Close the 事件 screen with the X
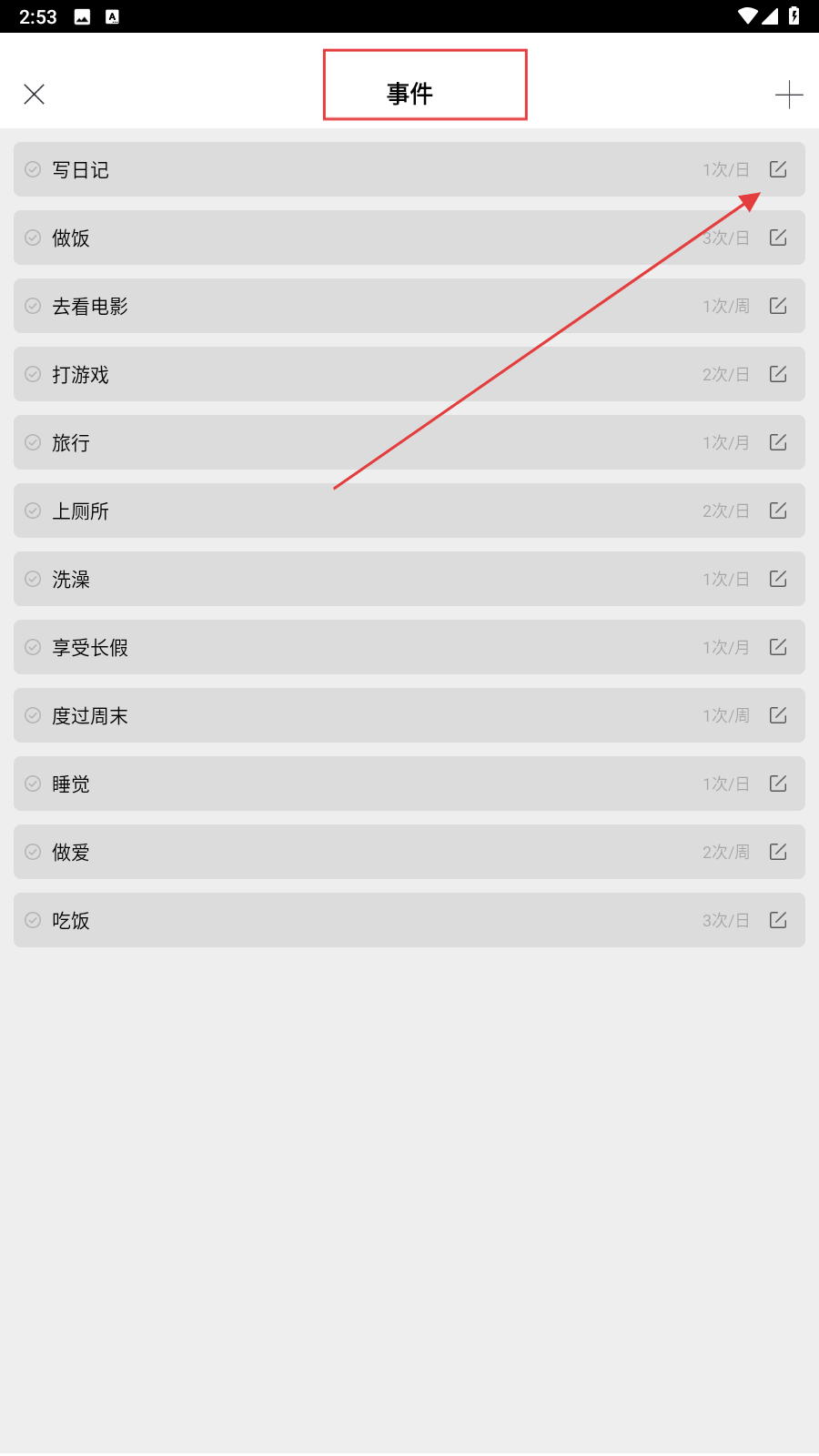 pyautogui.click(x=34, y=94)
